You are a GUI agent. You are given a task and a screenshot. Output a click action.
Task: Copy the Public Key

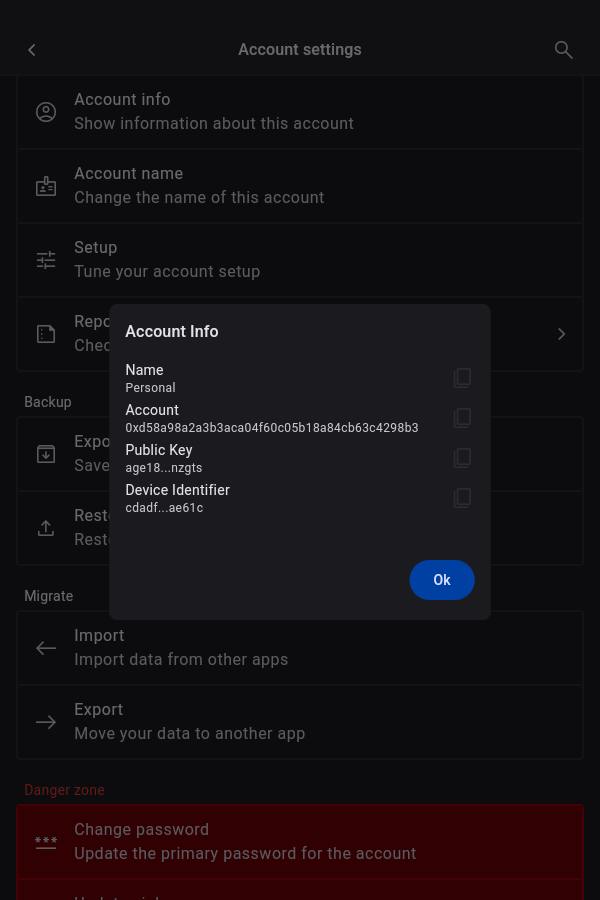[462, 458]
